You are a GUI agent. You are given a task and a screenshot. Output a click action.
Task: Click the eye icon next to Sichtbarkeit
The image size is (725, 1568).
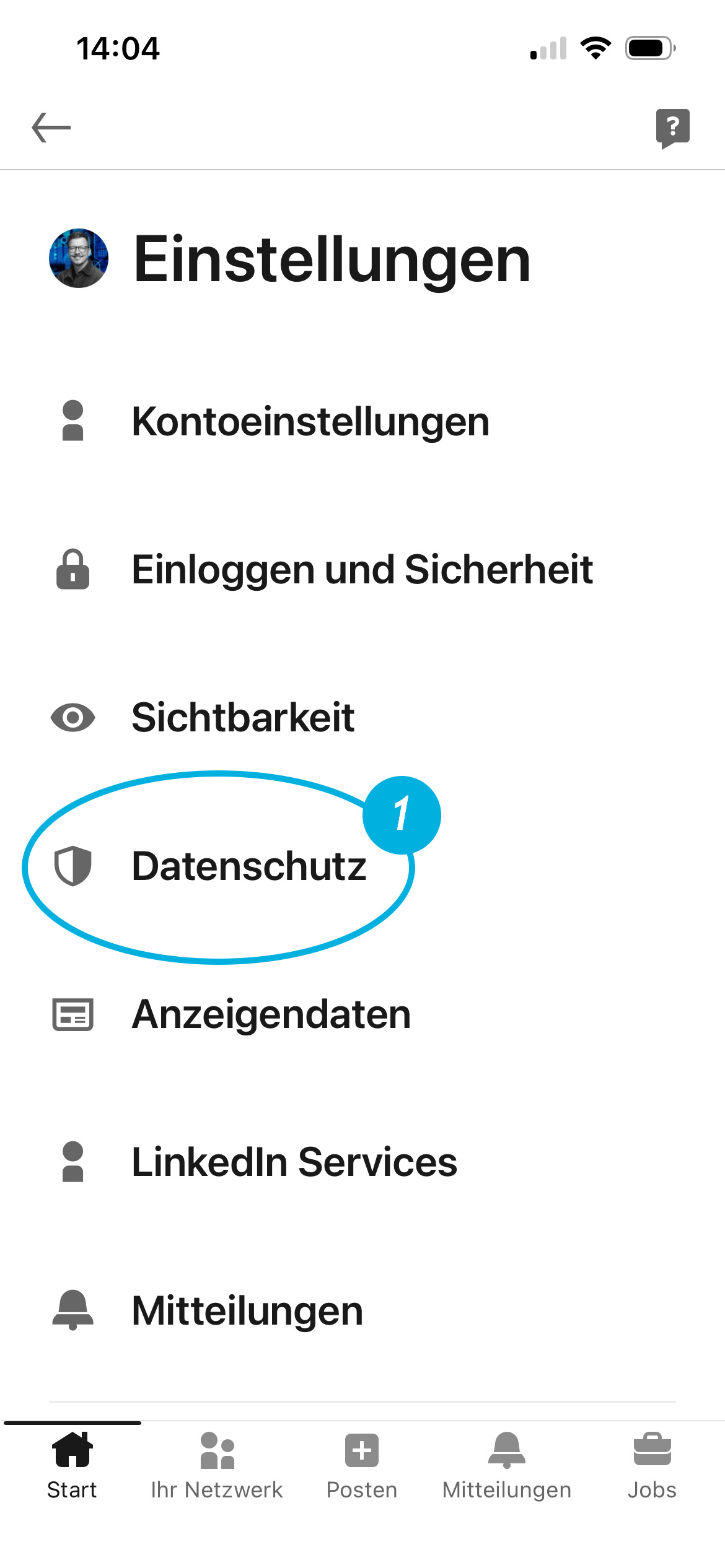point(72,718)
